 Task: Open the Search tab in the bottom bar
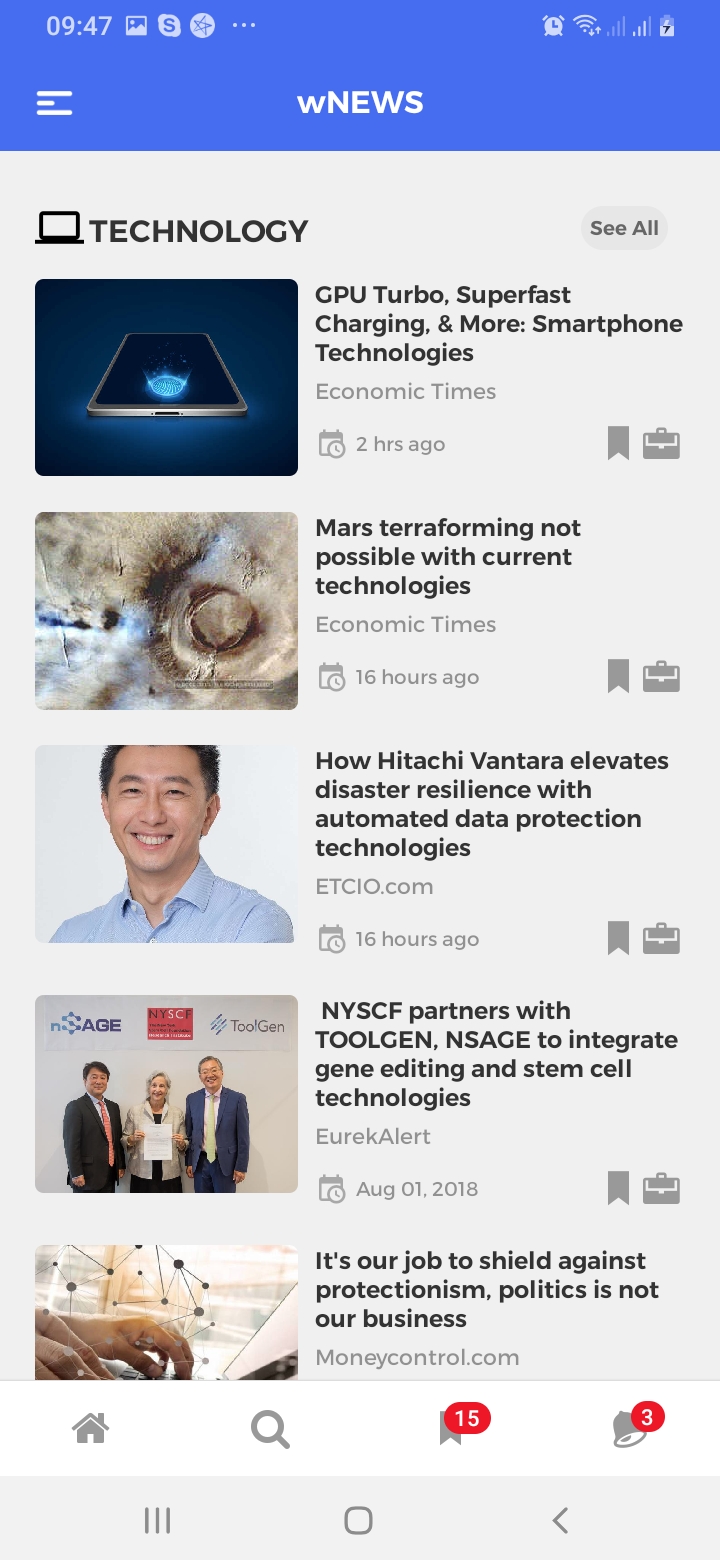tap(270, 1428)
